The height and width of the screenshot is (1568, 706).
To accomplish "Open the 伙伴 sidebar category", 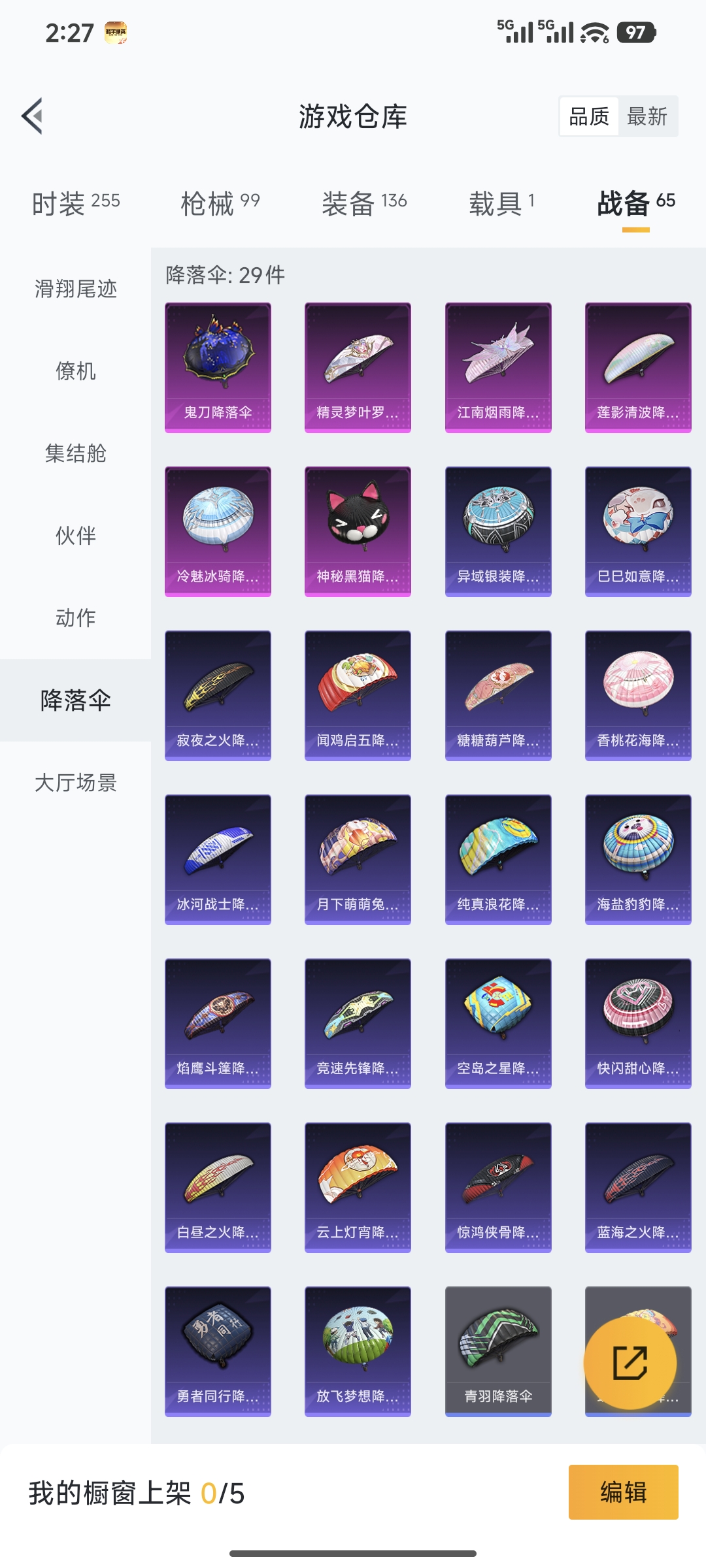I will tap(74, 535).
